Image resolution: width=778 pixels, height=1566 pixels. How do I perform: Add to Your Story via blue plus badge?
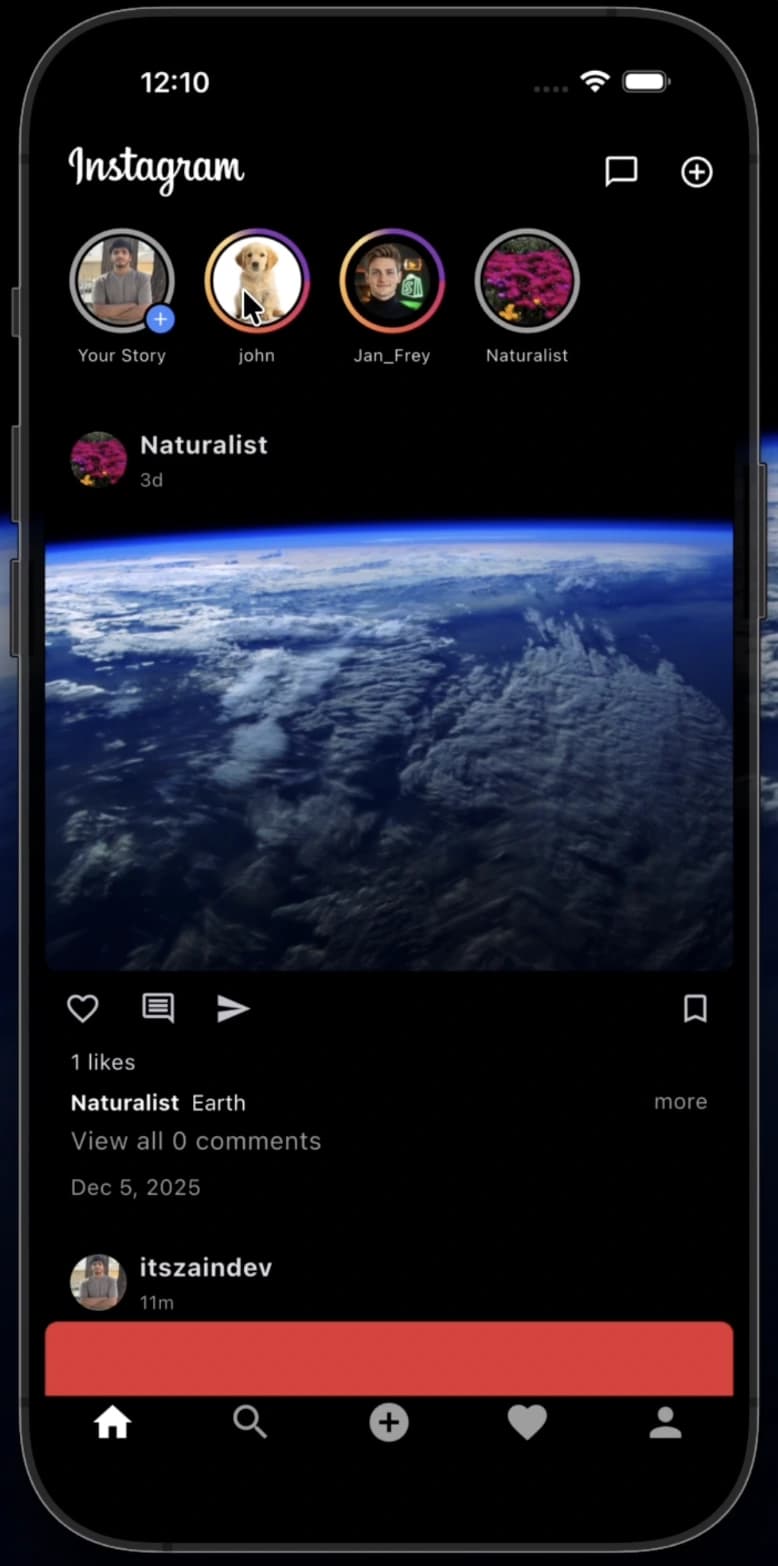pyautogui.click(x=160, y=318)
